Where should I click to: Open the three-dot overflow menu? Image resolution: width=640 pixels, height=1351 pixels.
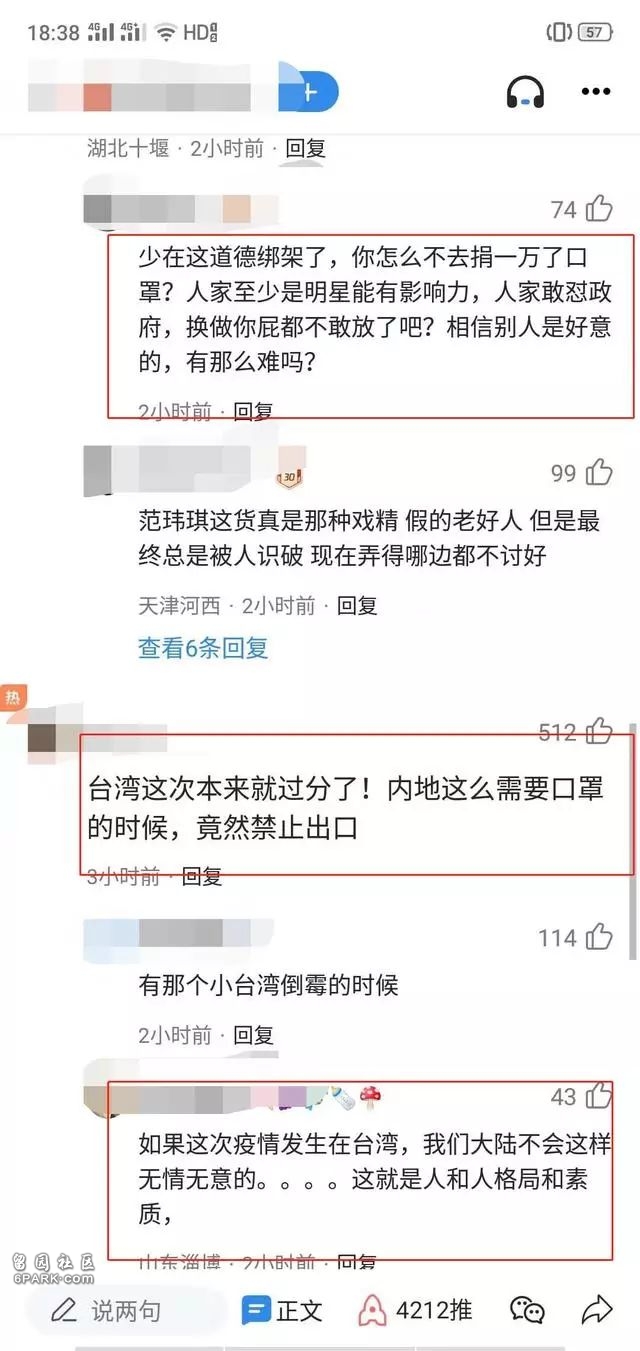point(596,92)
